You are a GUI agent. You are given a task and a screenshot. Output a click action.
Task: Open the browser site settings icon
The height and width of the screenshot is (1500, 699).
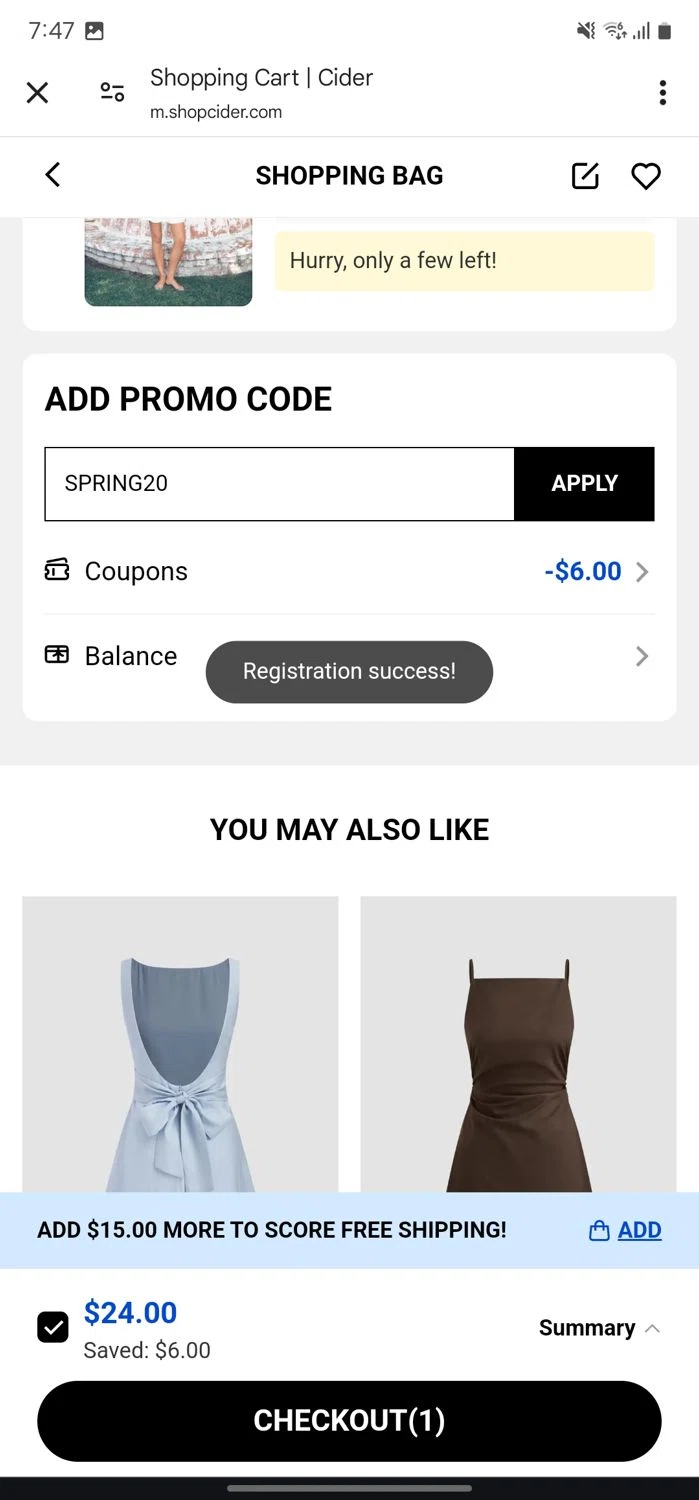pos(112,93)
